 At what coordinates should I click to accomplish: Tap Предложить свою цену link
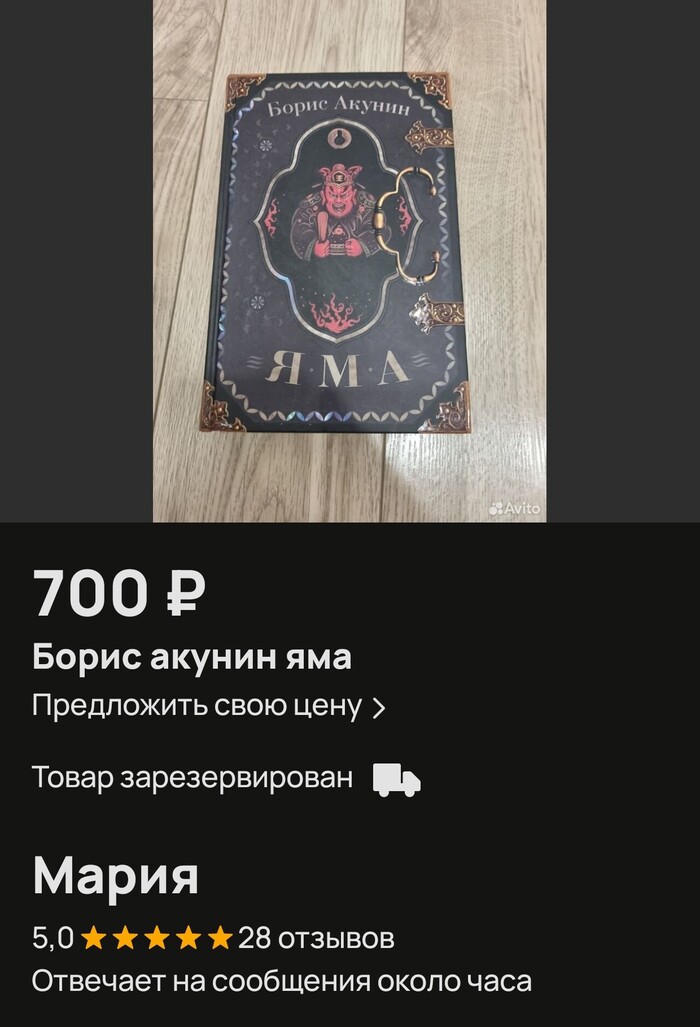click(208, 706)
